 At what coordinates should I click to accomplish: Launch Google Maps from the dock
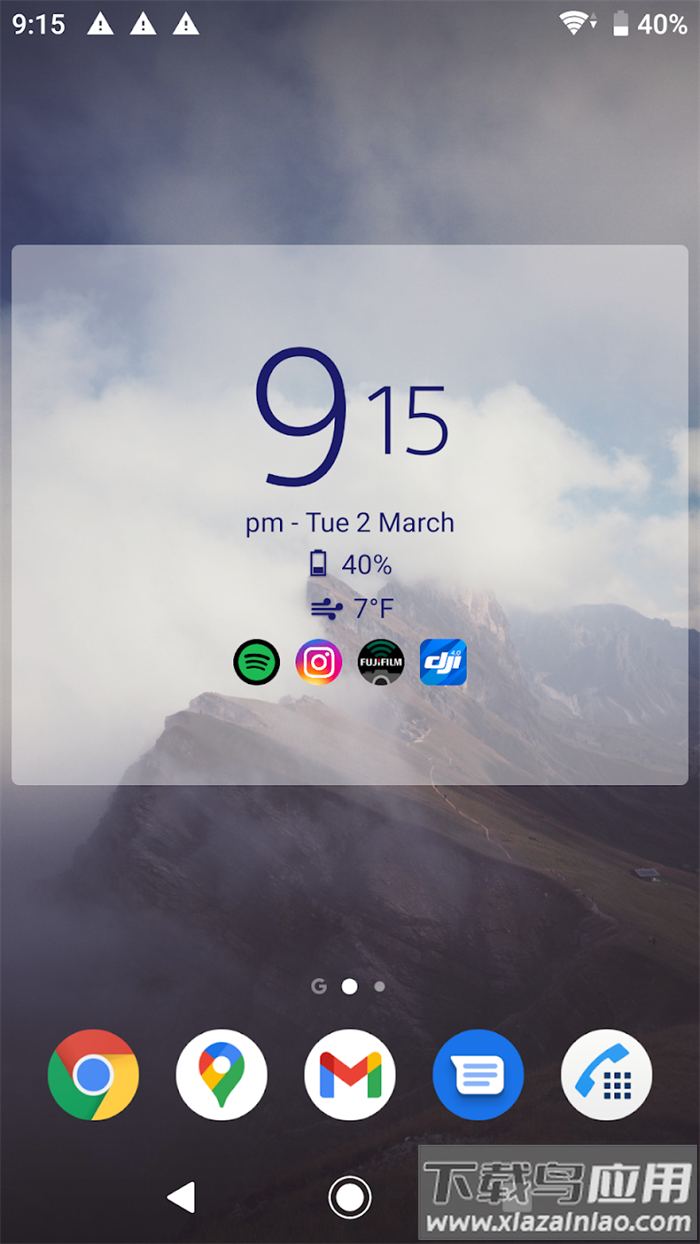coord(221,1075)
